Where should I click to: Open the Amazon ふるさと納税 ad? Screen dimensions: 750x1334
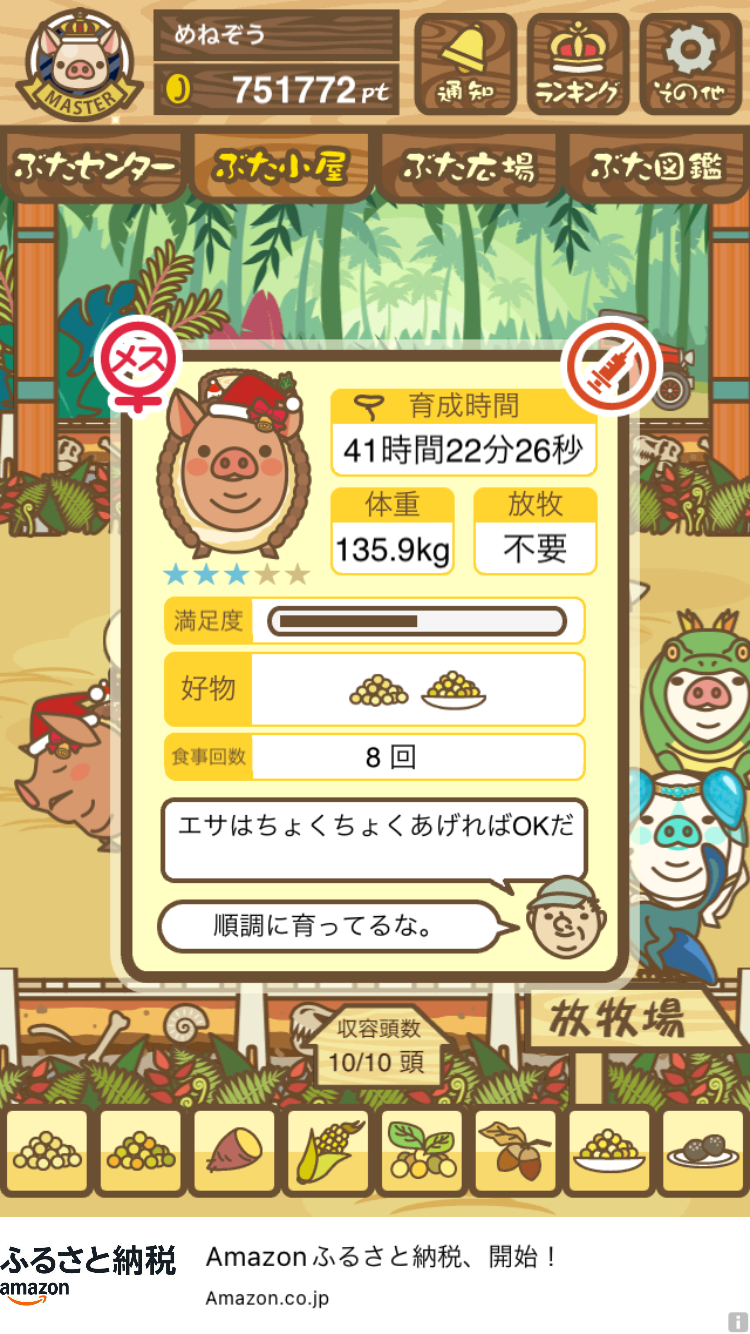pyautogui.click(x=375, y=1275)
